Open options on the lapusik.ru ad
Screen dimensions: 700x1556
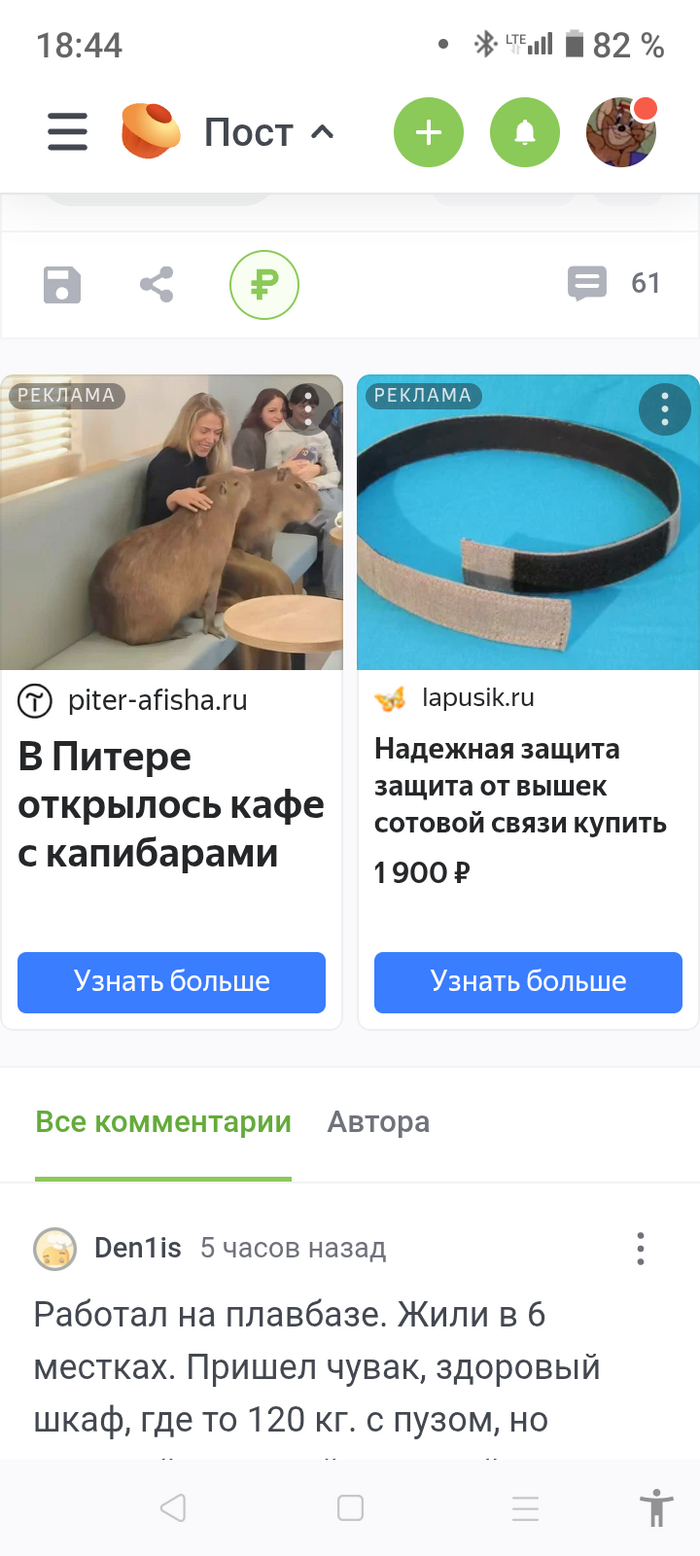coord(665,408)
